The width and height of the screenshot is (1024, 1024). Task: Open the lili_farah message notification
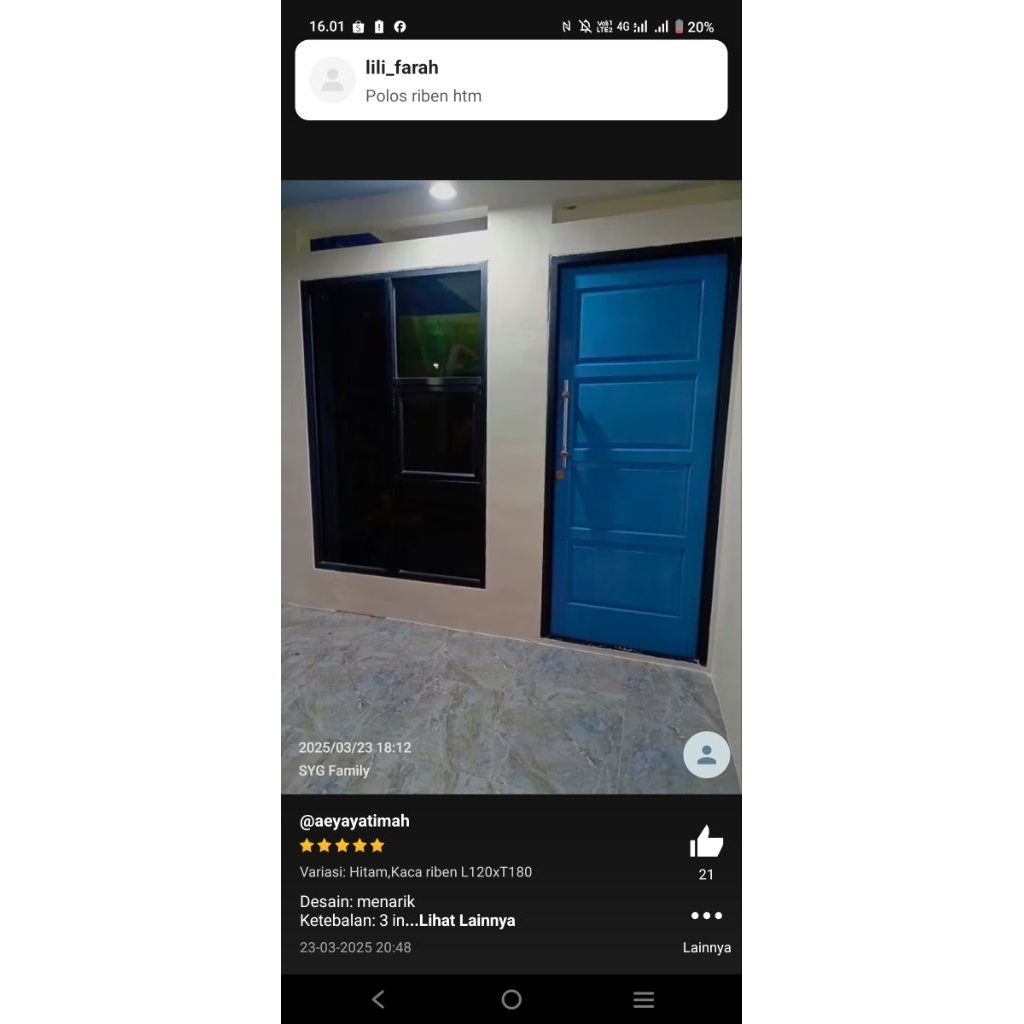[x=511, y=81]
